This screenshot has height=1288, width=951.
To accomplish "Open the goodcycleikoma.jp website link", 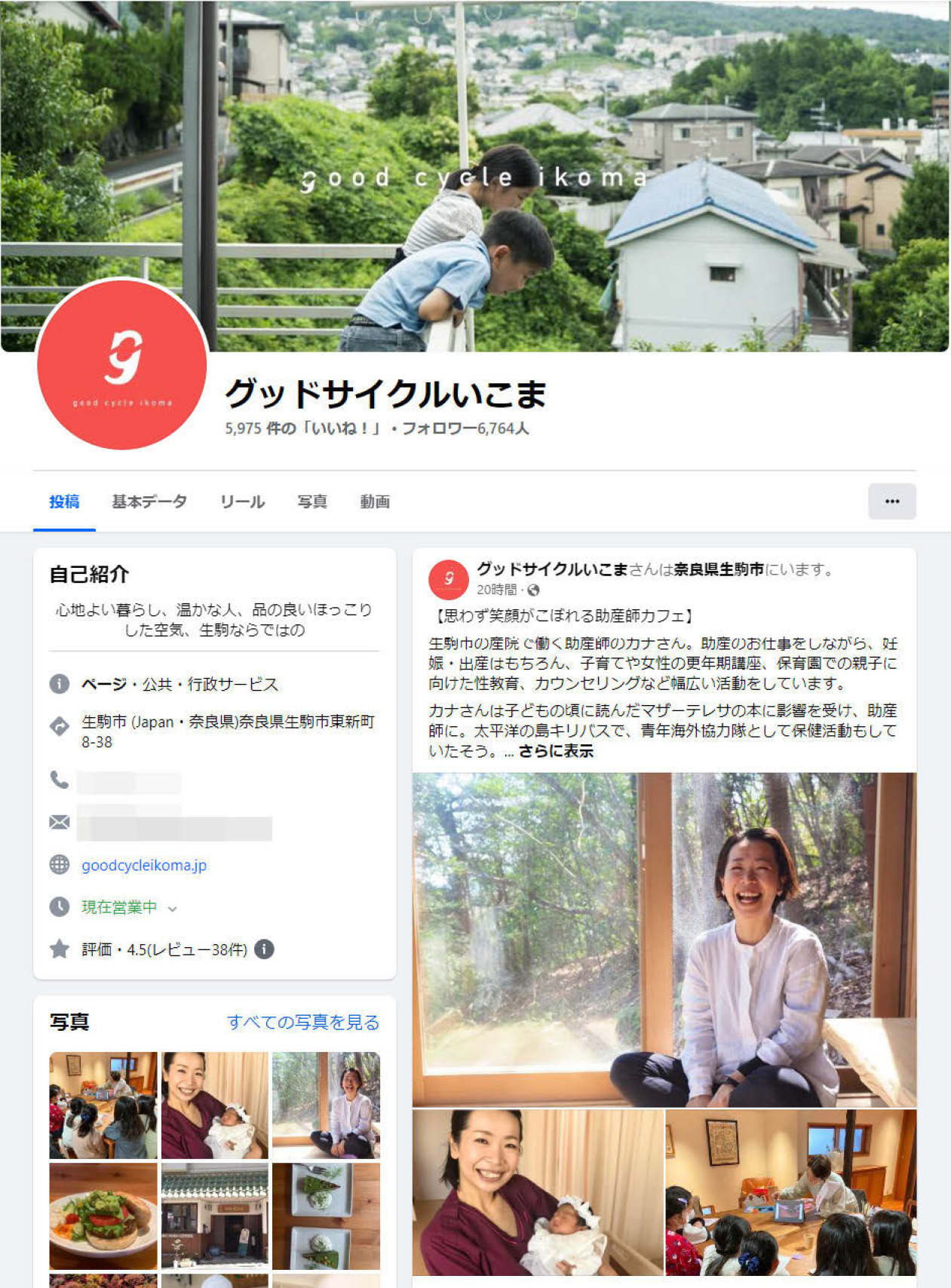I will point(144,865).
